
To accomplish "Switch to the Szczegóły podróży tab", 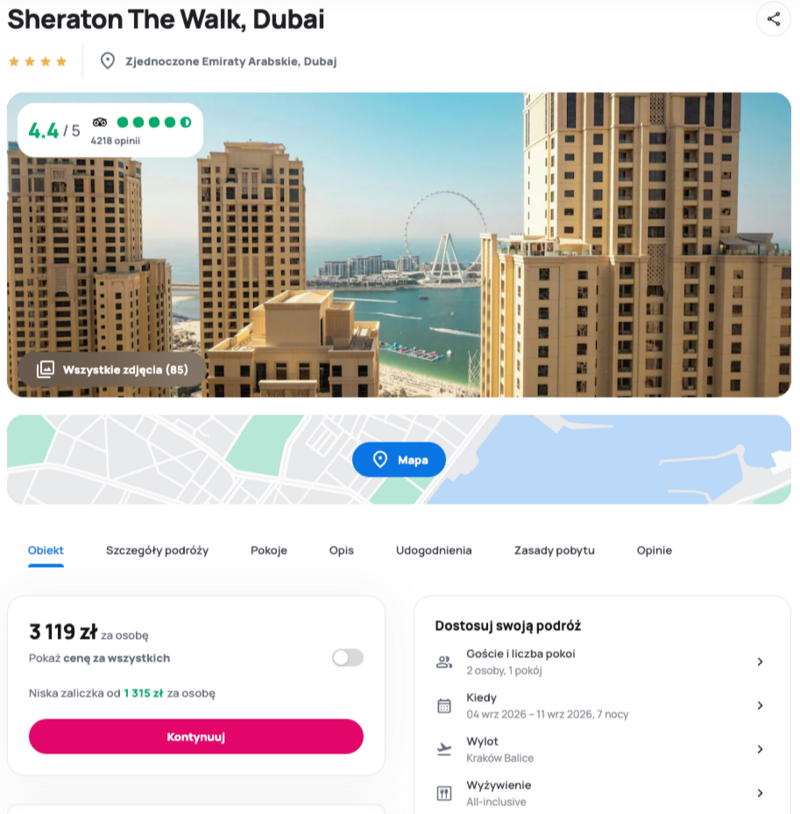I will pos(157,550).
